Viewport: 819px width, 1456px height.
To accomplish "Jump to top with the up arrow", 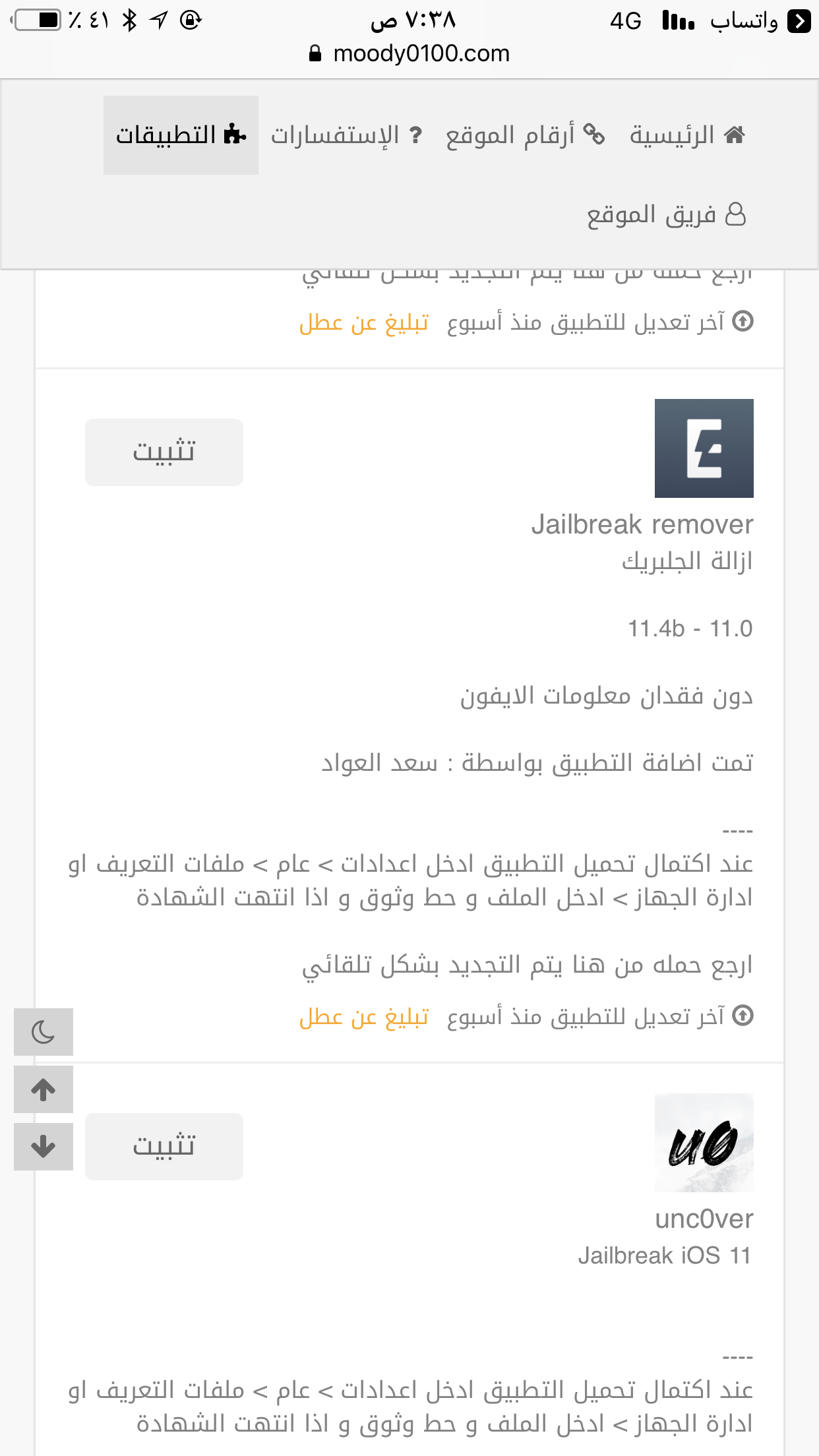I will tap(44, 1089).
